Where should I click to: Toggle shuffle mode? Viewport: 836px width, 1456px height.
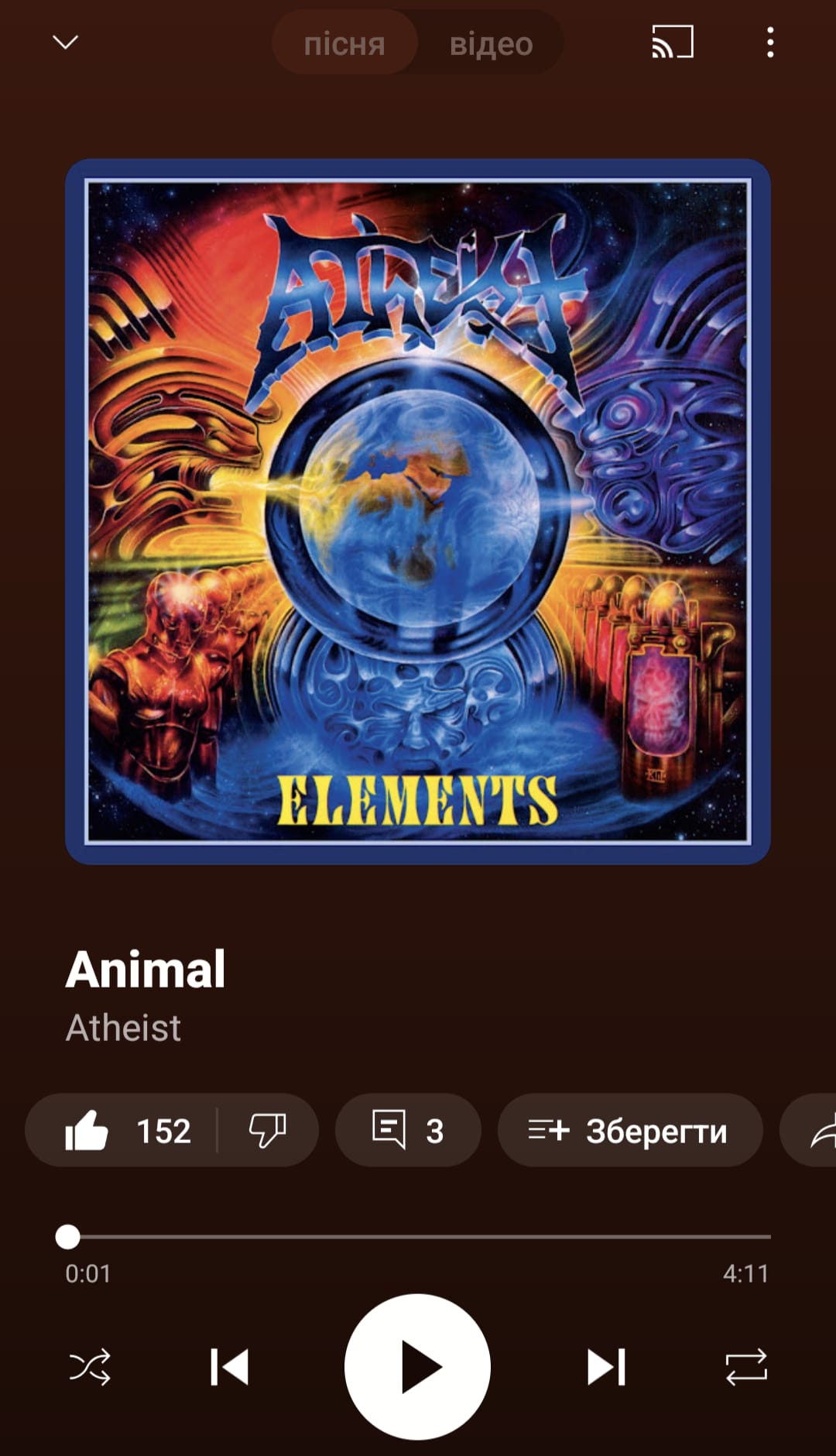point(90,1367)
